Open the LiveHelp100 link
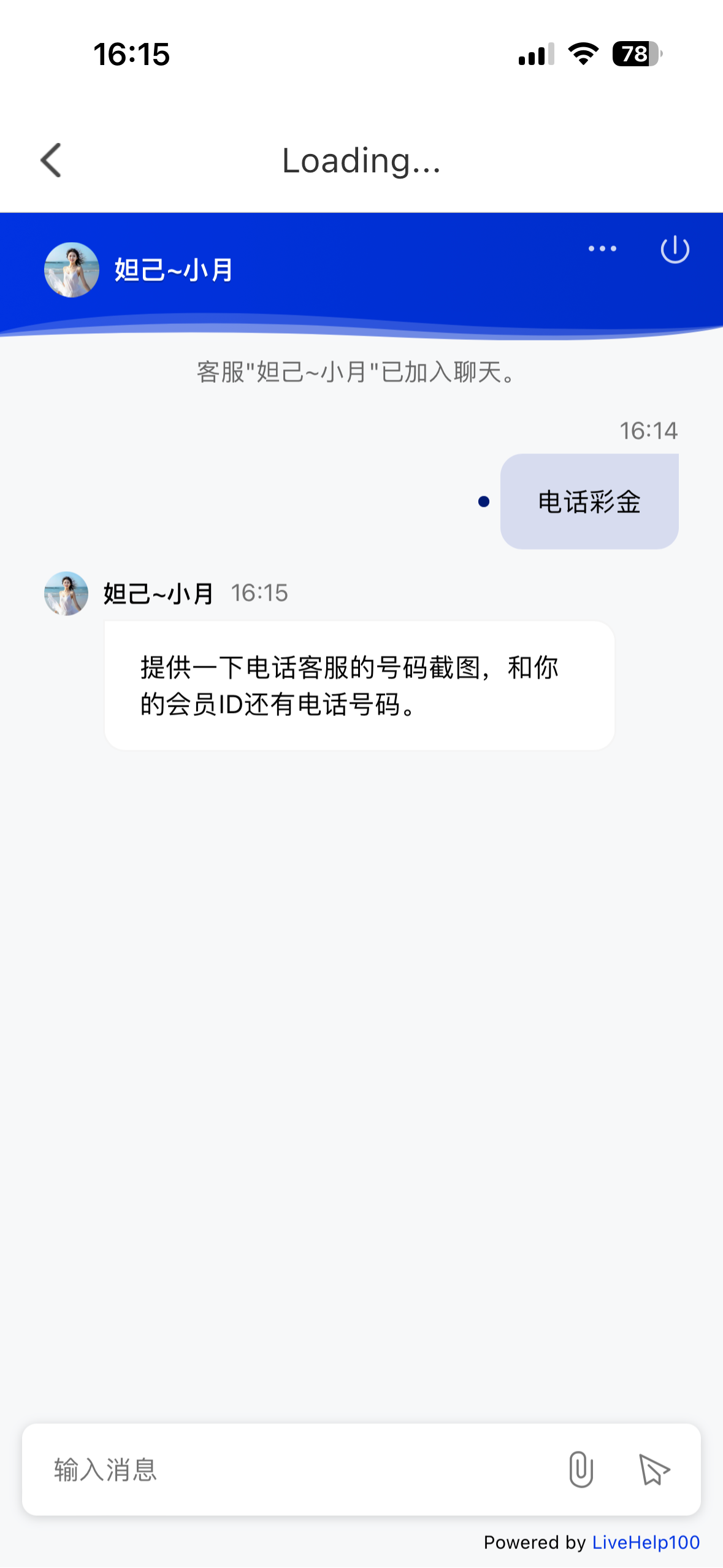This screenshot has width=723, height=1568. [646, 1542]
